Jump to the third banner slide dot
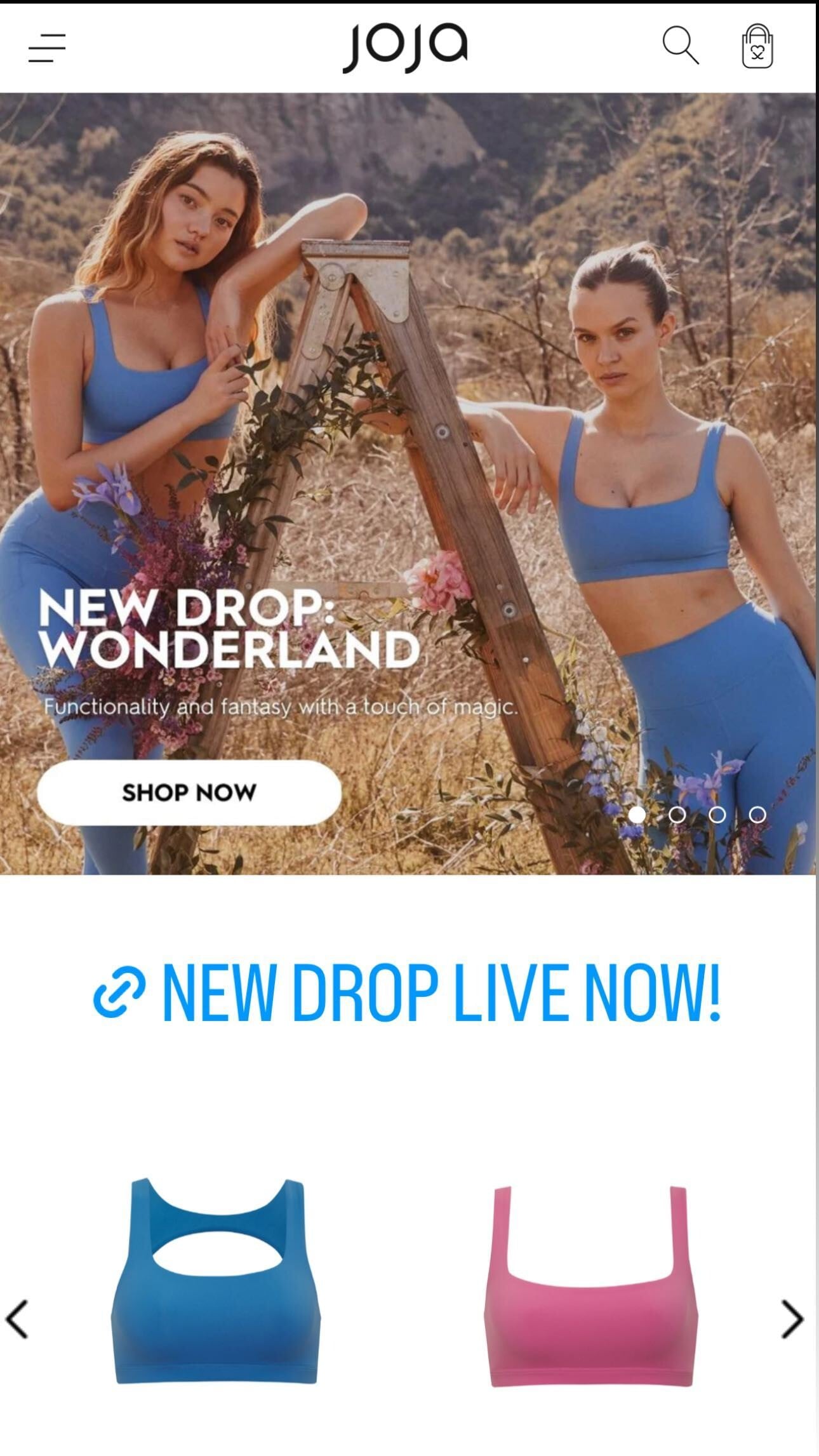This screenshot has height=1456, width=819. [x=717, y=815]
